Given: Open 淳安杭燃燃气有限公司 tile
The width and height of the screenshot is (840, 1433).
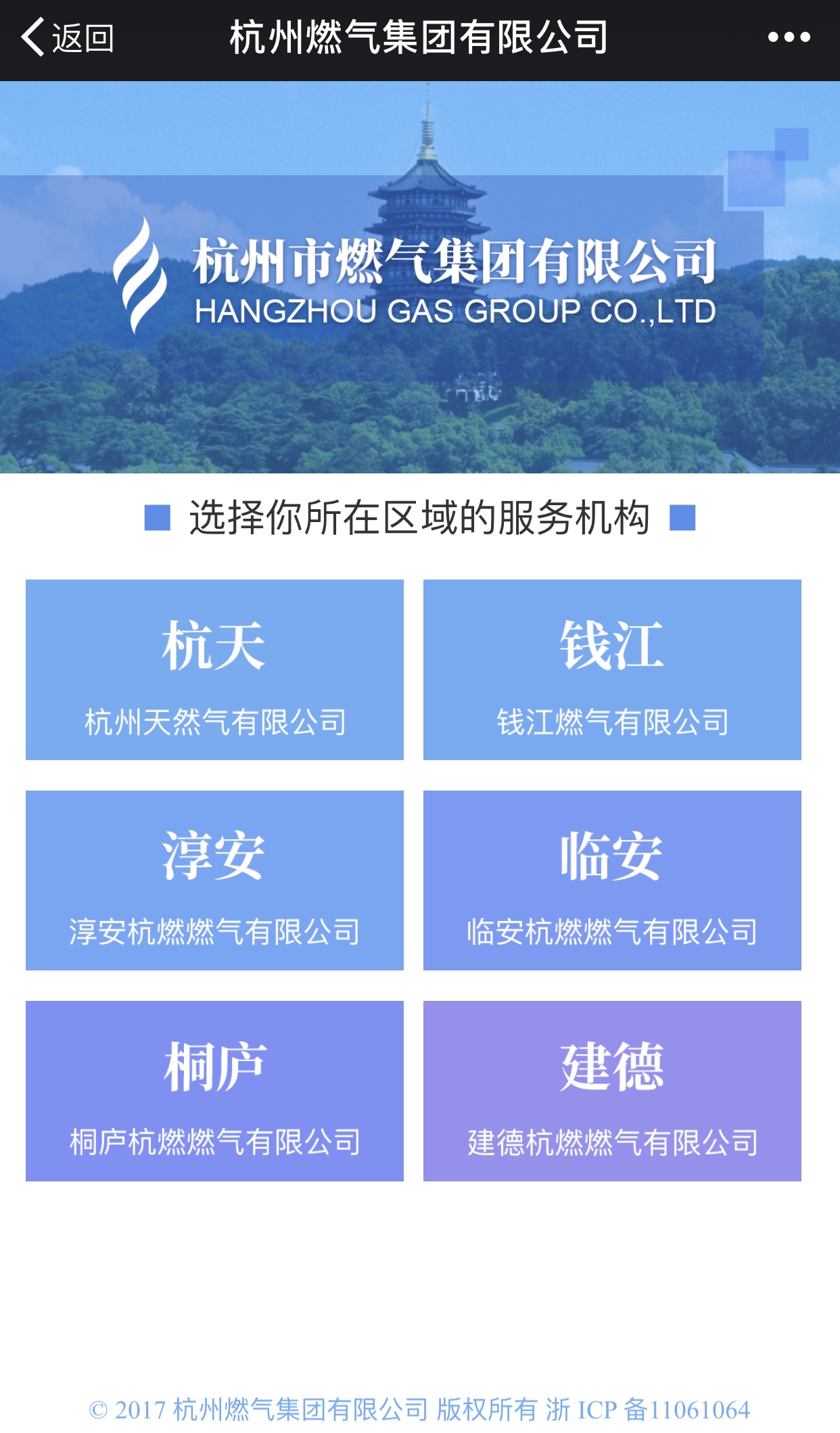Looking at the screenshot, I should (214, 880).
